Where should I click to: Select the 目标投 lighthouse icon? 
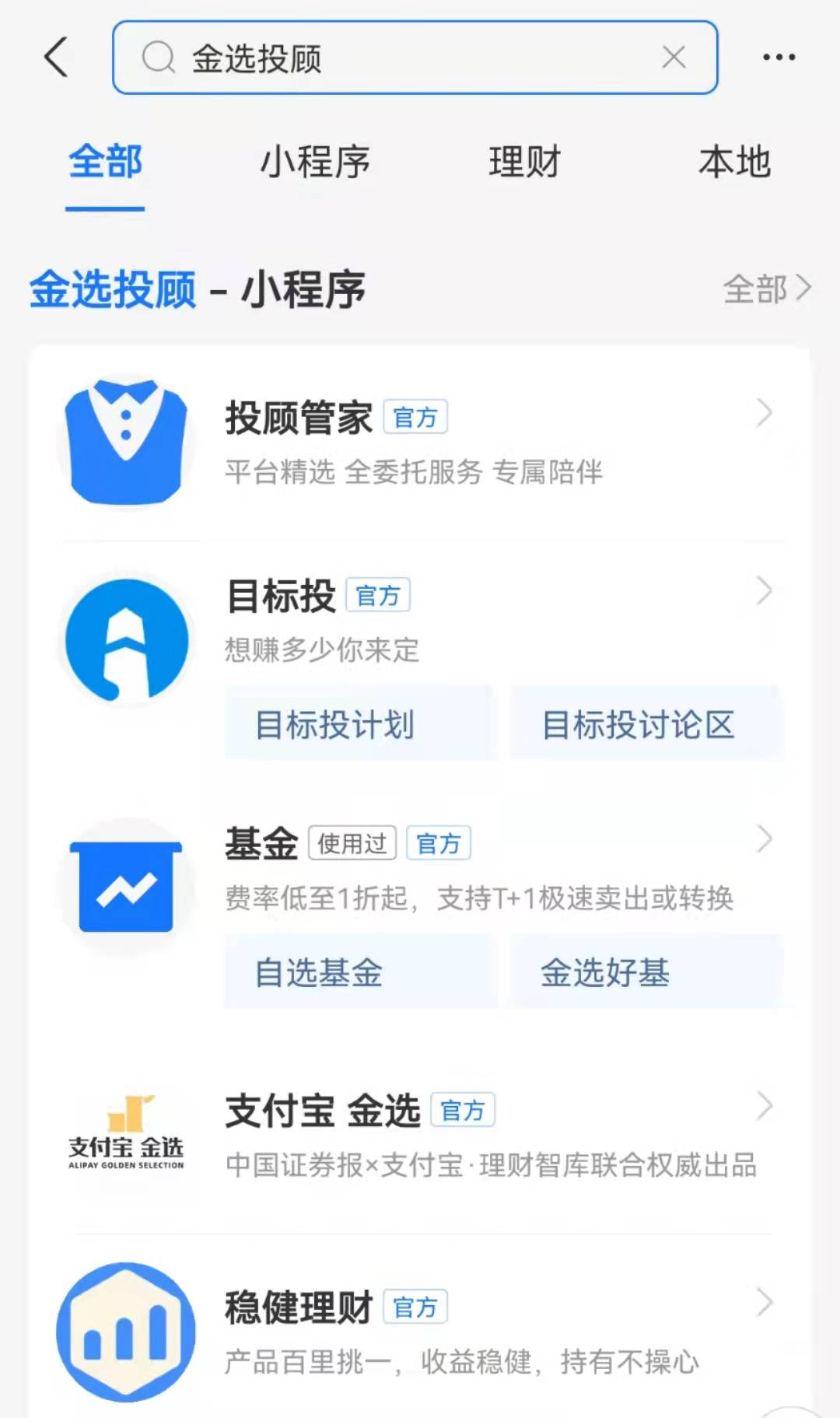124,639
